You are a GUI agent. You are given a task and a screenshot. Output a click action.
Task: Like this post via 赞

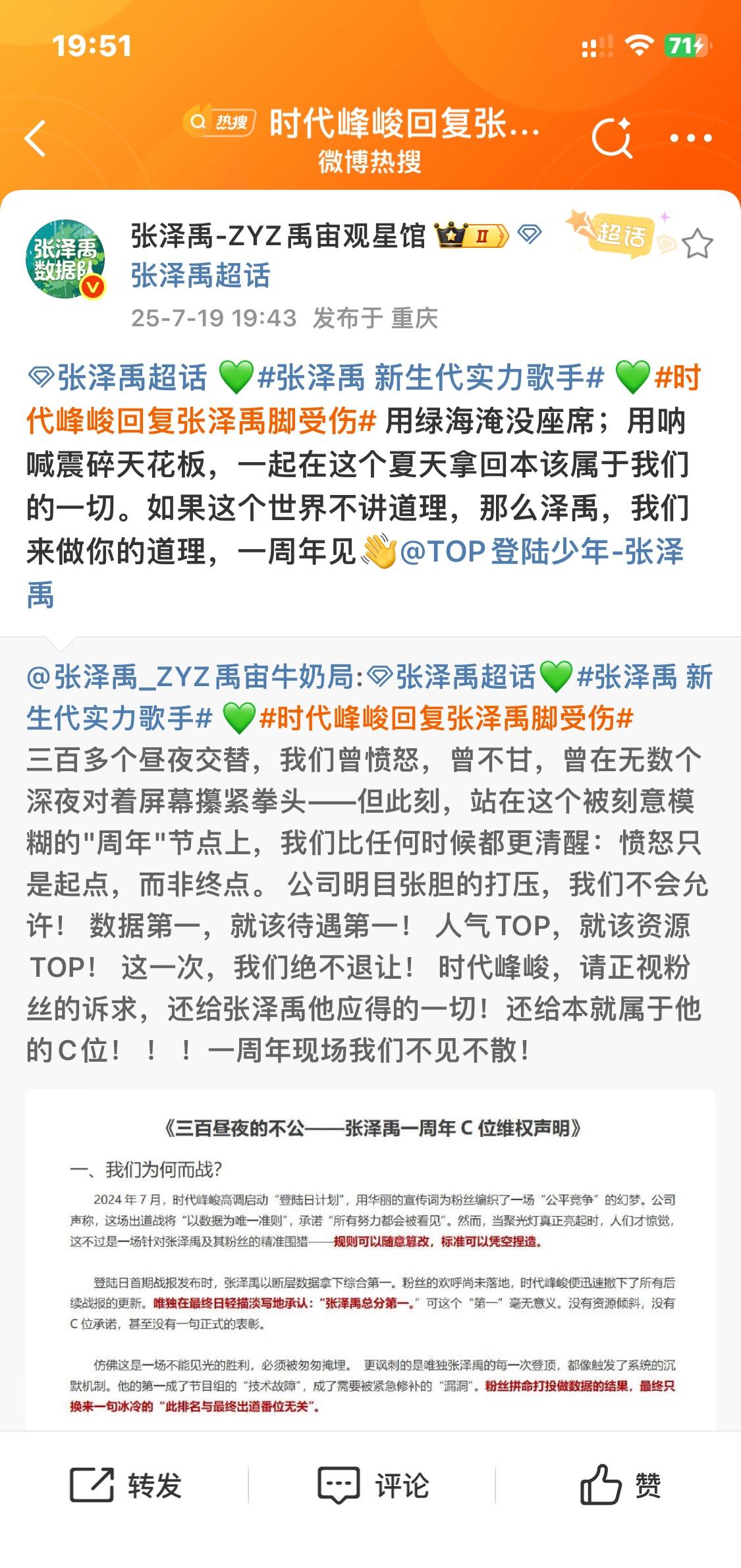pyautogui.click(x=619, y=1486)
